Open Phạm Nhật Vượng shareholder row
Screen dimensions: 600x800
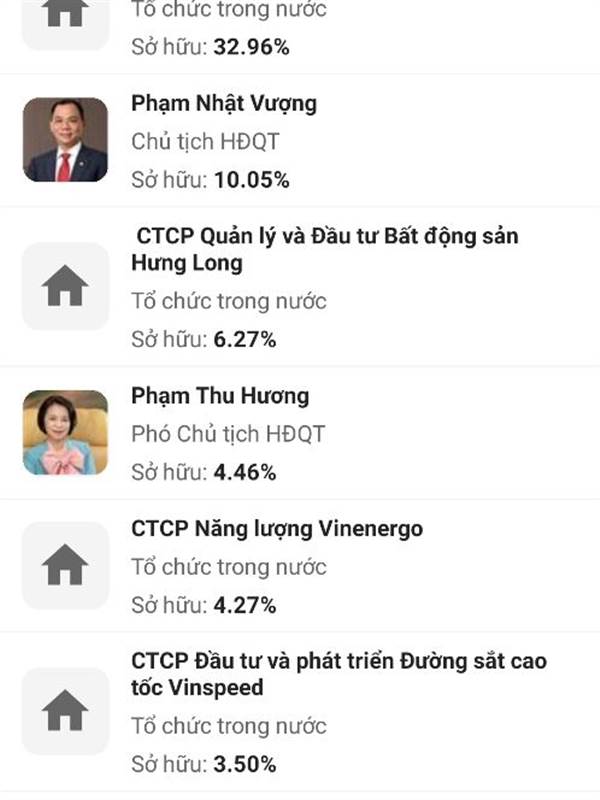[x=300, y=140]
